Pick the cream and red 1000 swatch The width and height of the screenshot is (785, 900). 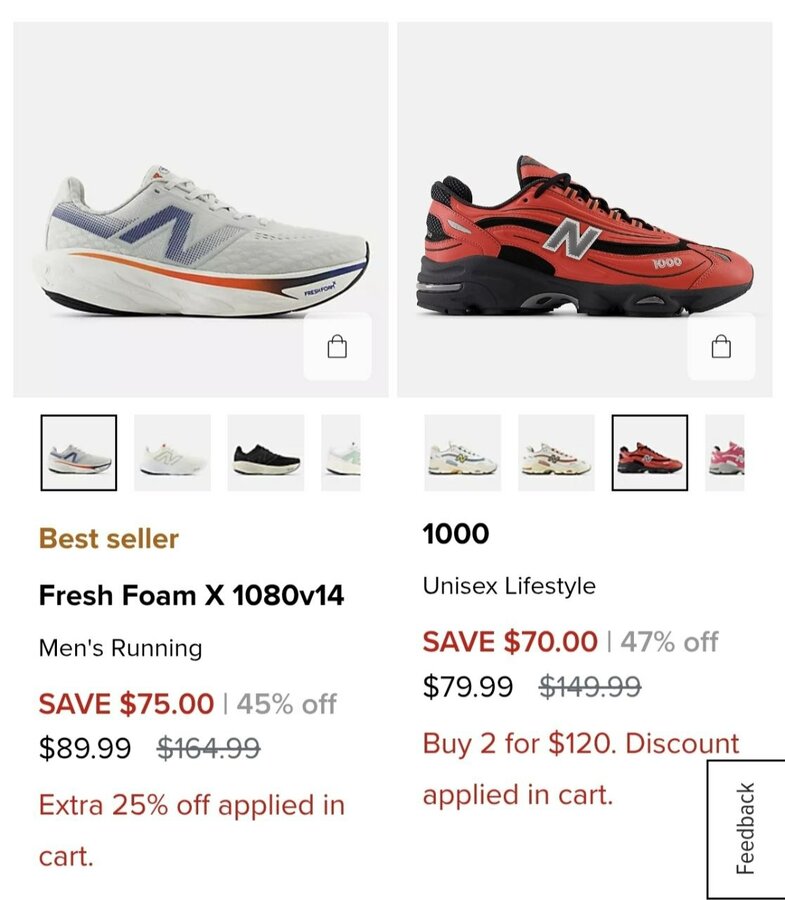pyautogui.click(x=556, y=453)
